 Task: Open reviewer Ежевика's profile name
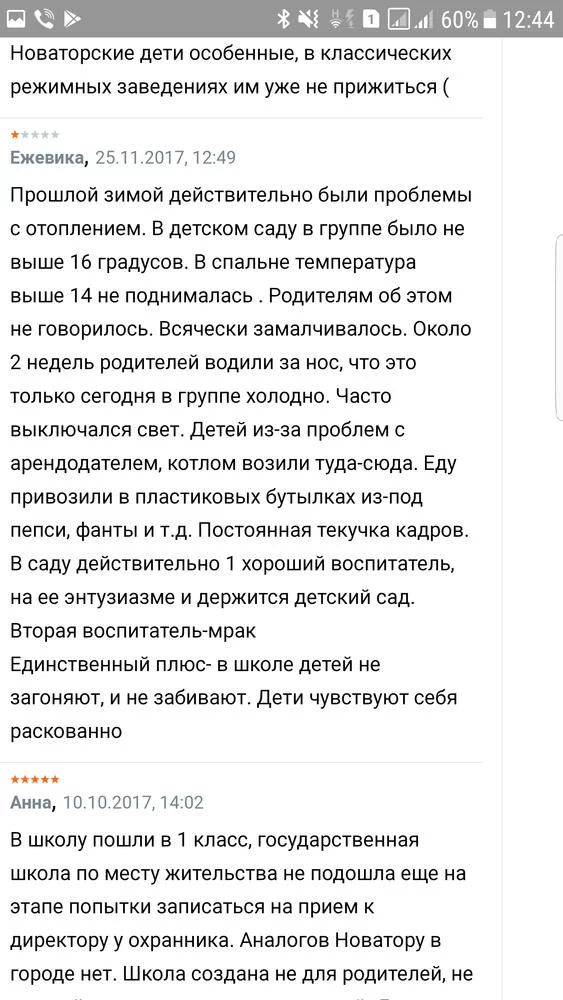(x=48, y=158)
